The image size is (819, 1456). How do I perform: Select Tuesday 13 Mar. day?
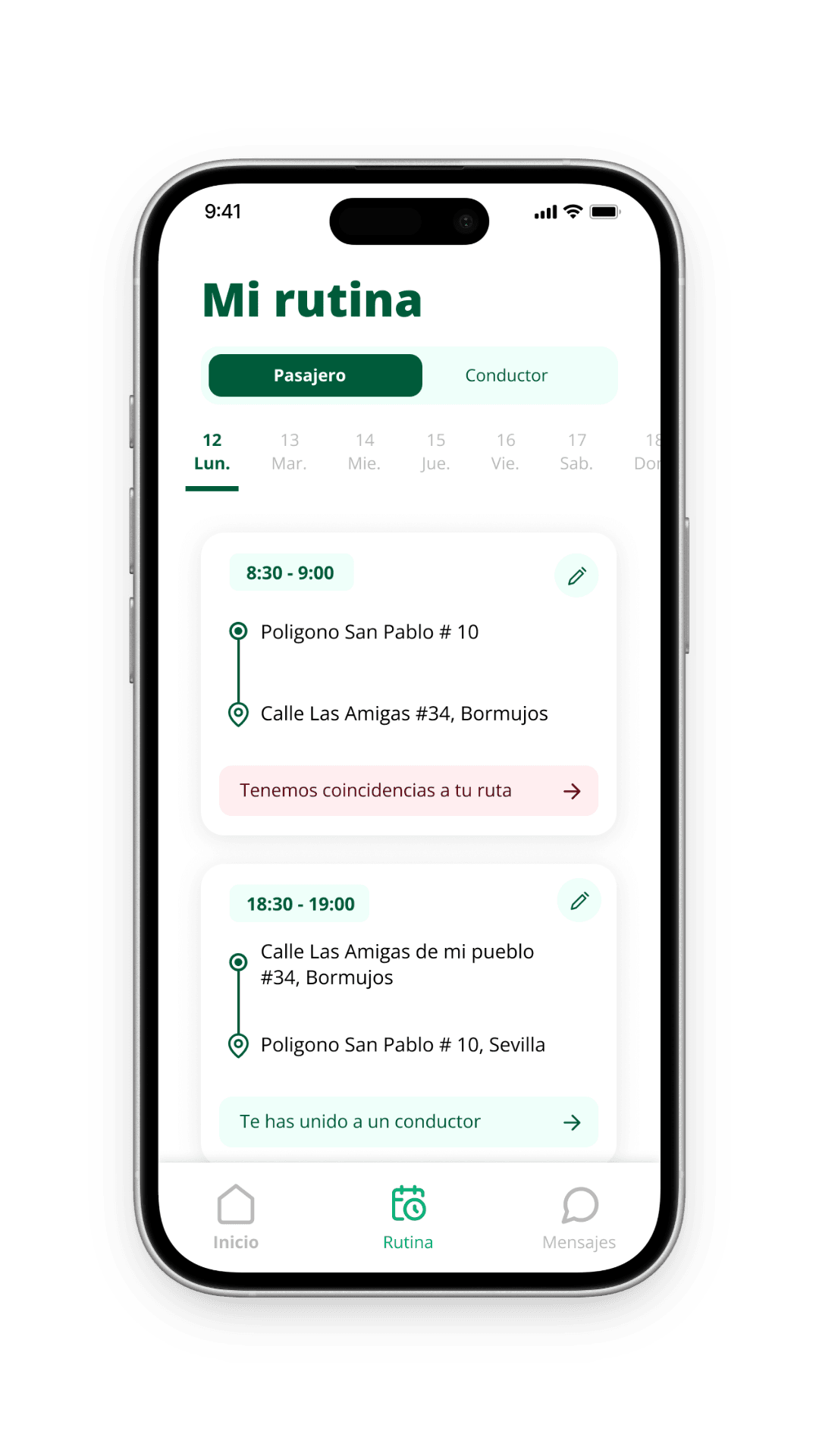[x=289, y=452]
